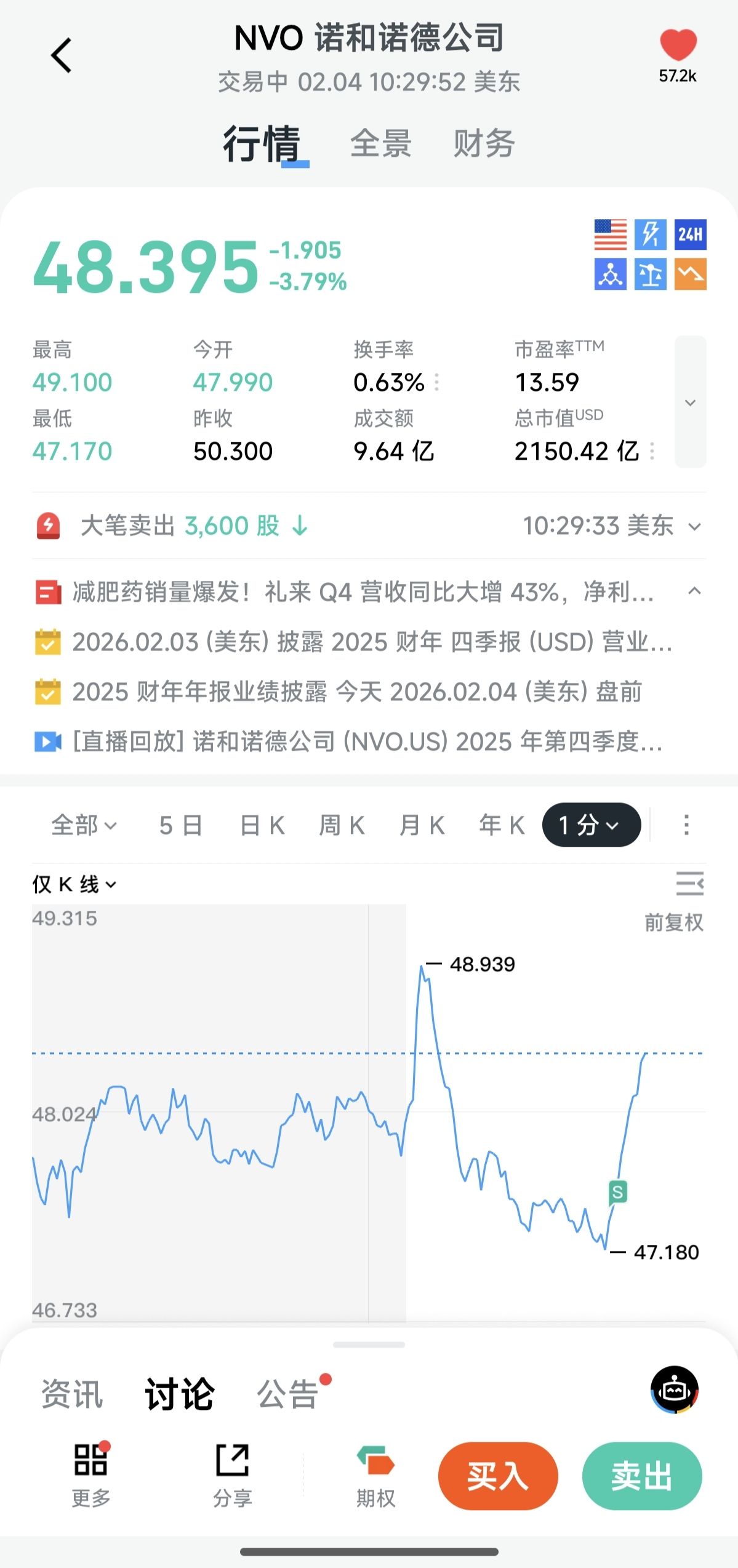
Task: Switch to the 财务 tab
Action: coord(484,144)
